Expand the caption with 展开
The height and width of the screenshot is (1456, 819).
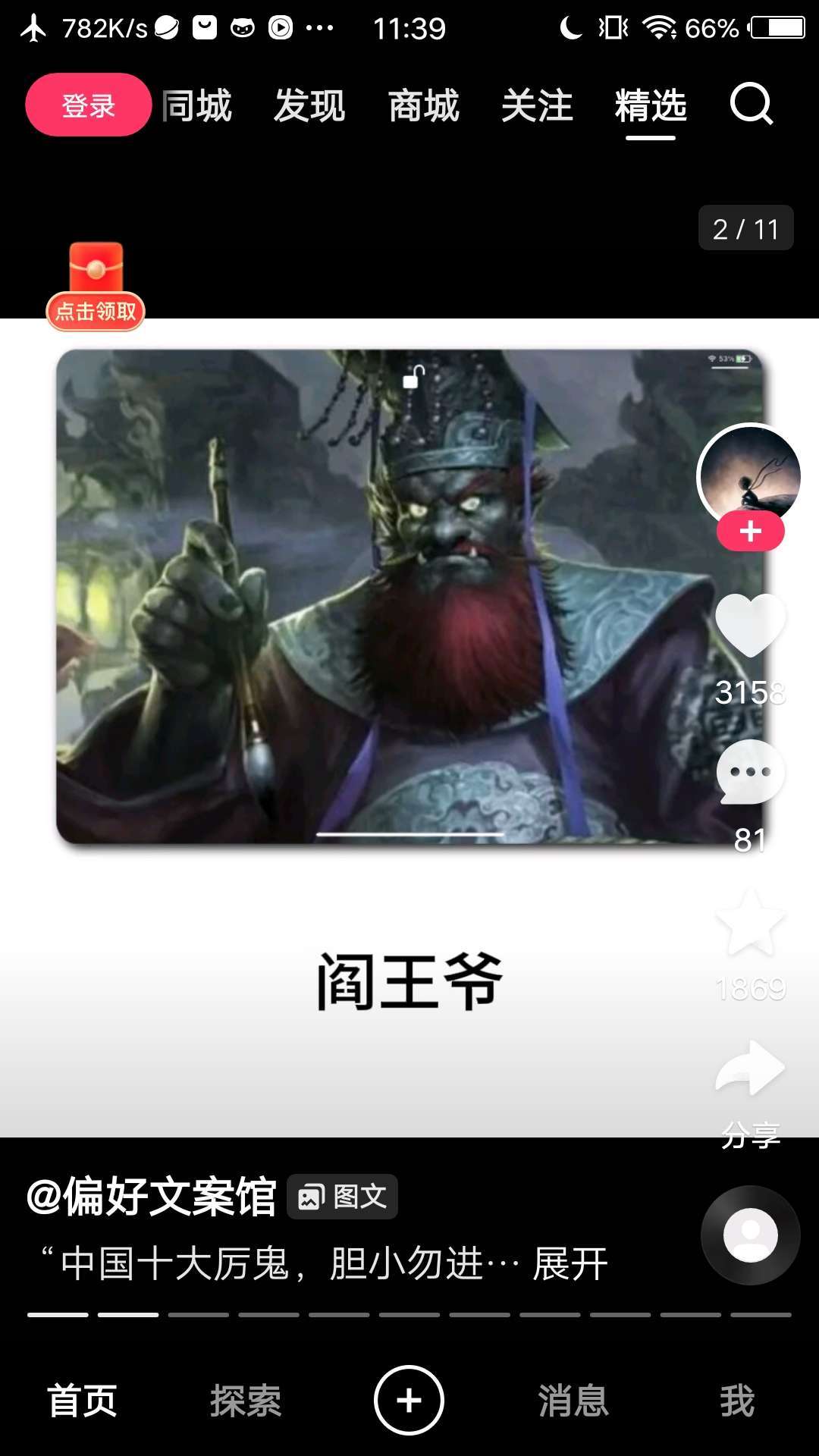[x=570, y=1264]
